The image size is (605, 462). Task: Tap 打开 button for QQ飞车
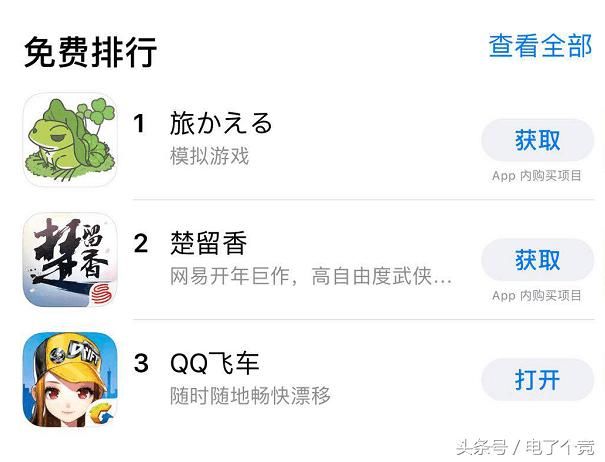[537, 380]
